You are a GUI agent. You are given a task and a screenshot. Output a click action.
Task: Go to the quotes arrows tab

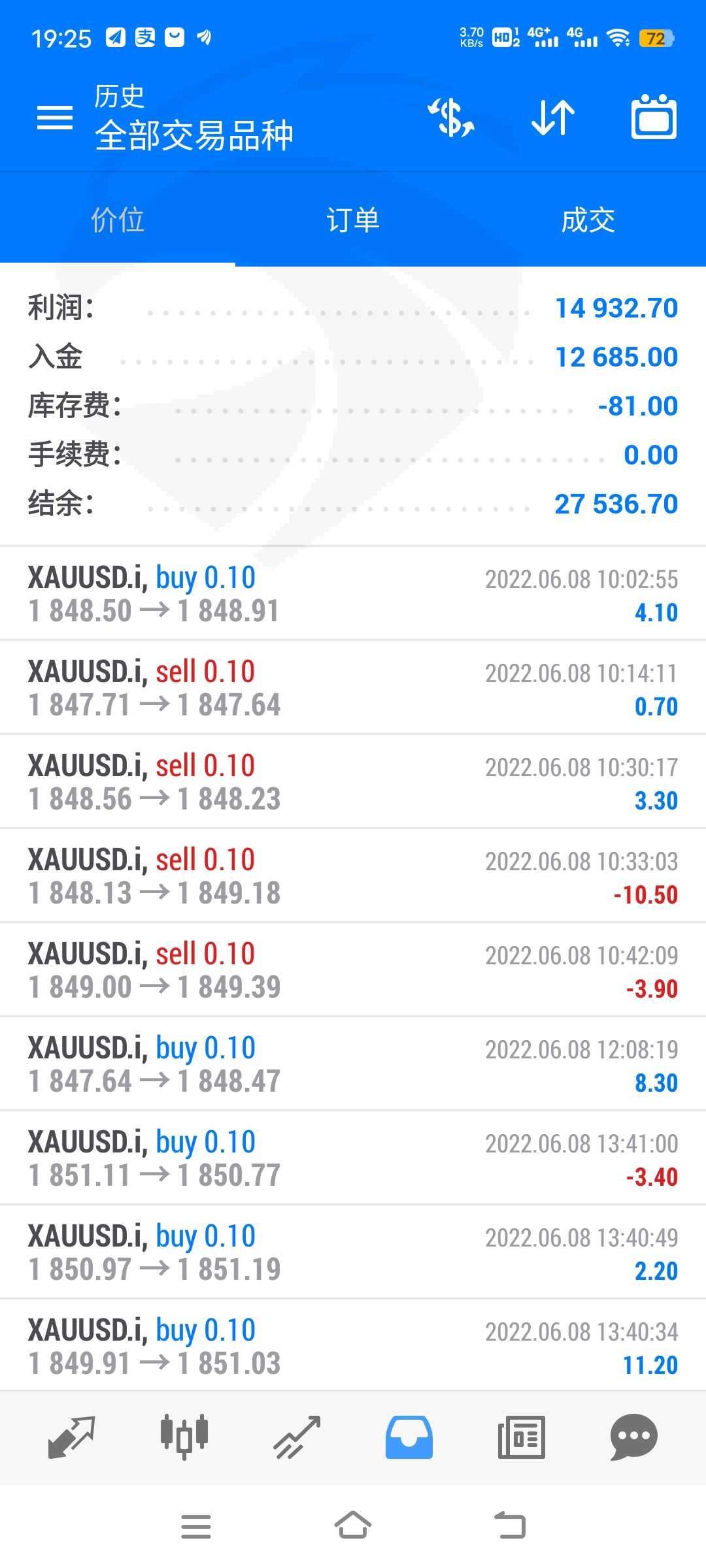[x=72, y=1437]
